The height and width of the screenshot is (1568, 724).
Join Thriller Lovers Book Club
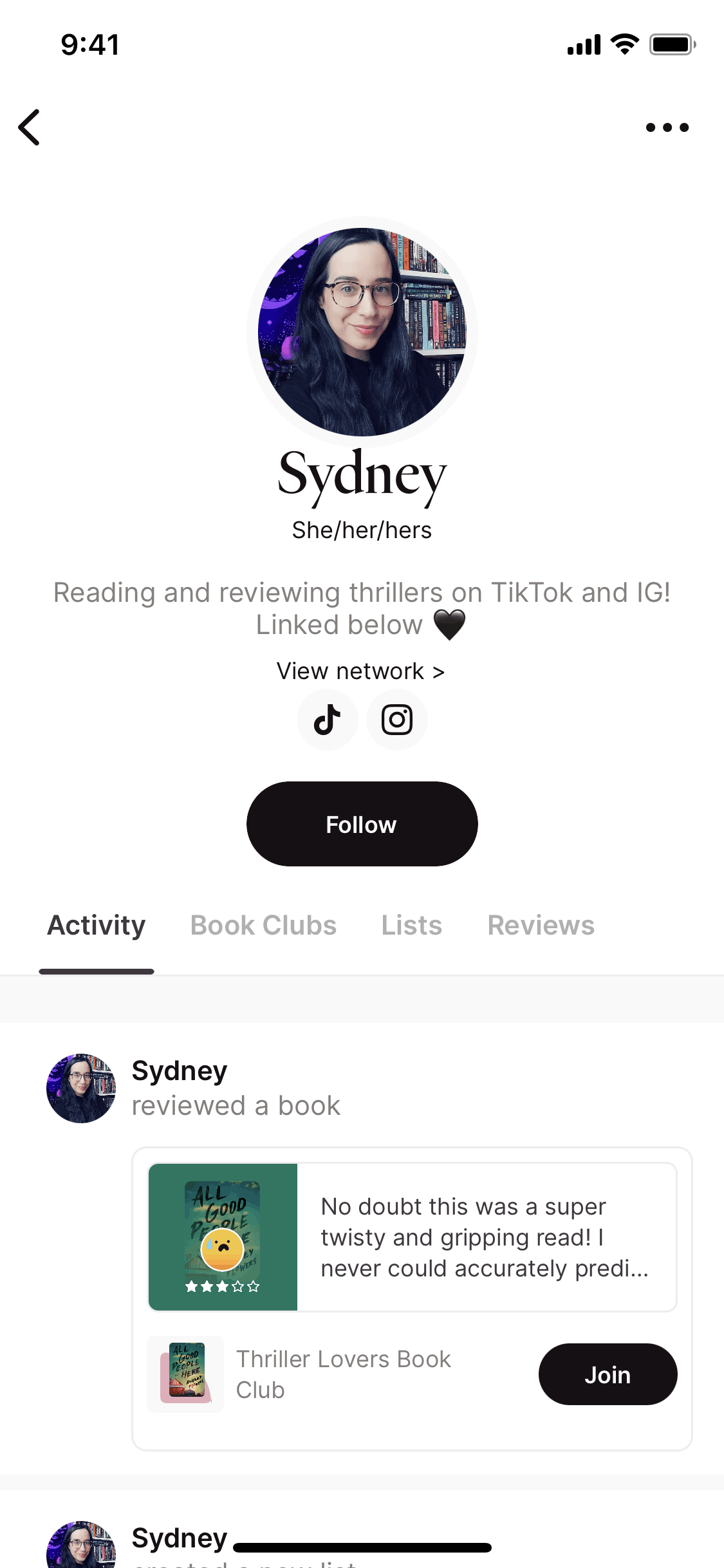[607, 1374]
